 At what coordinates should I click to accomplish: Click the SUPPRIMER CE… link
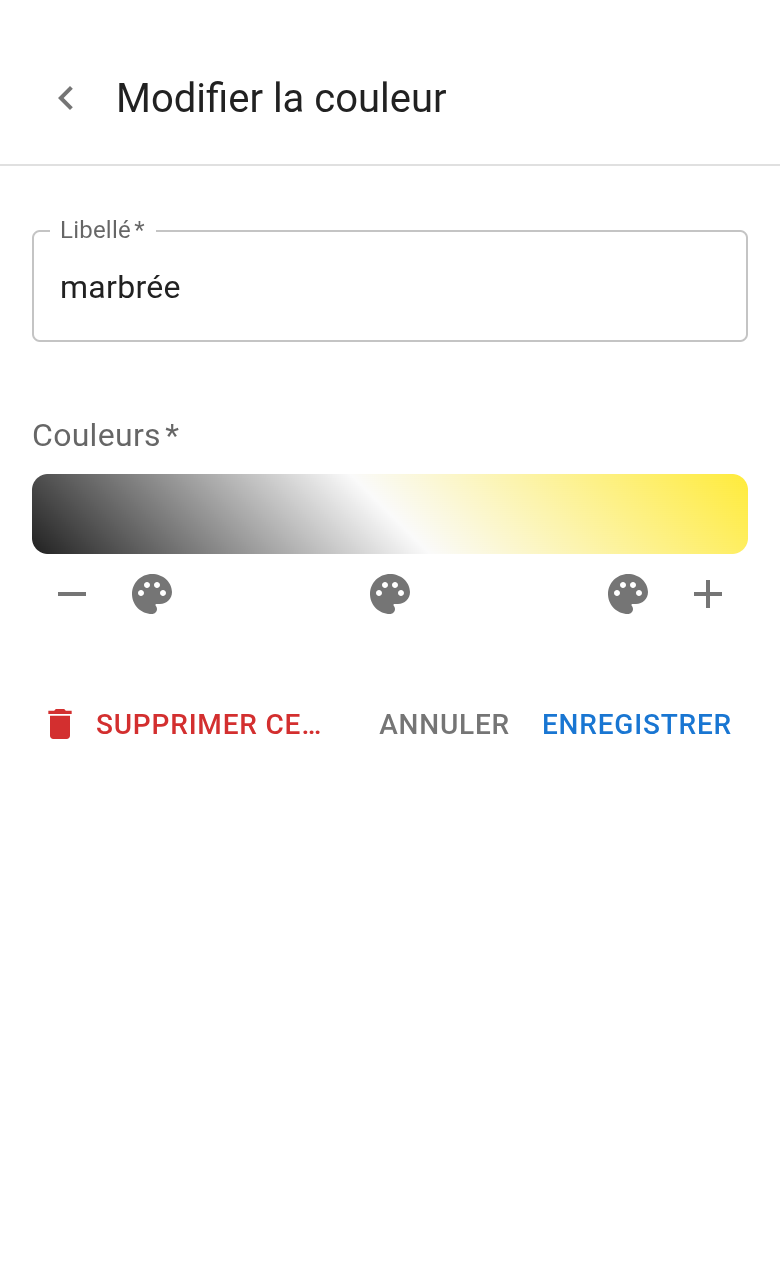pos(208,724)
